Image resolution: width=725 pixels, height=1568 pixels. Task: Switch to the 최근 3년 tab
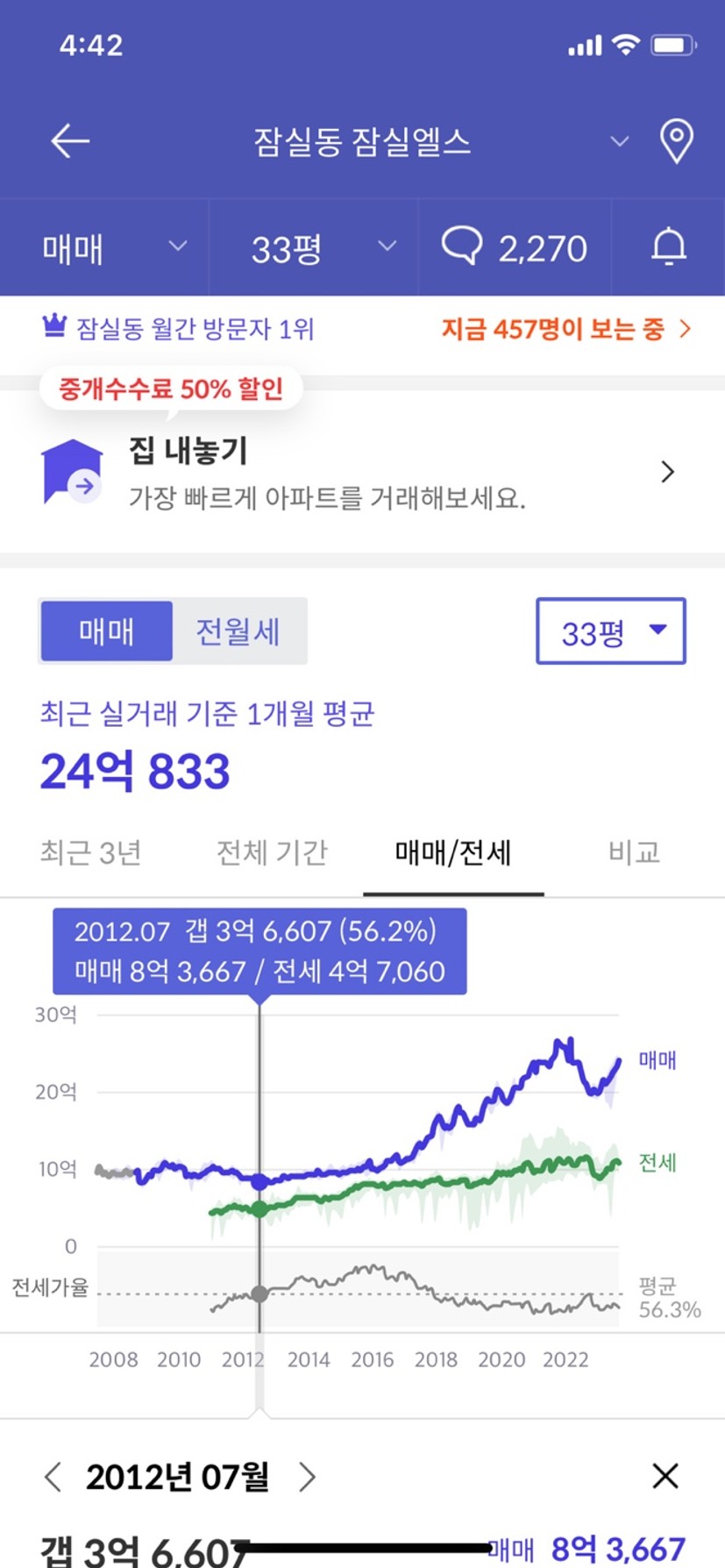pos(90,852)
